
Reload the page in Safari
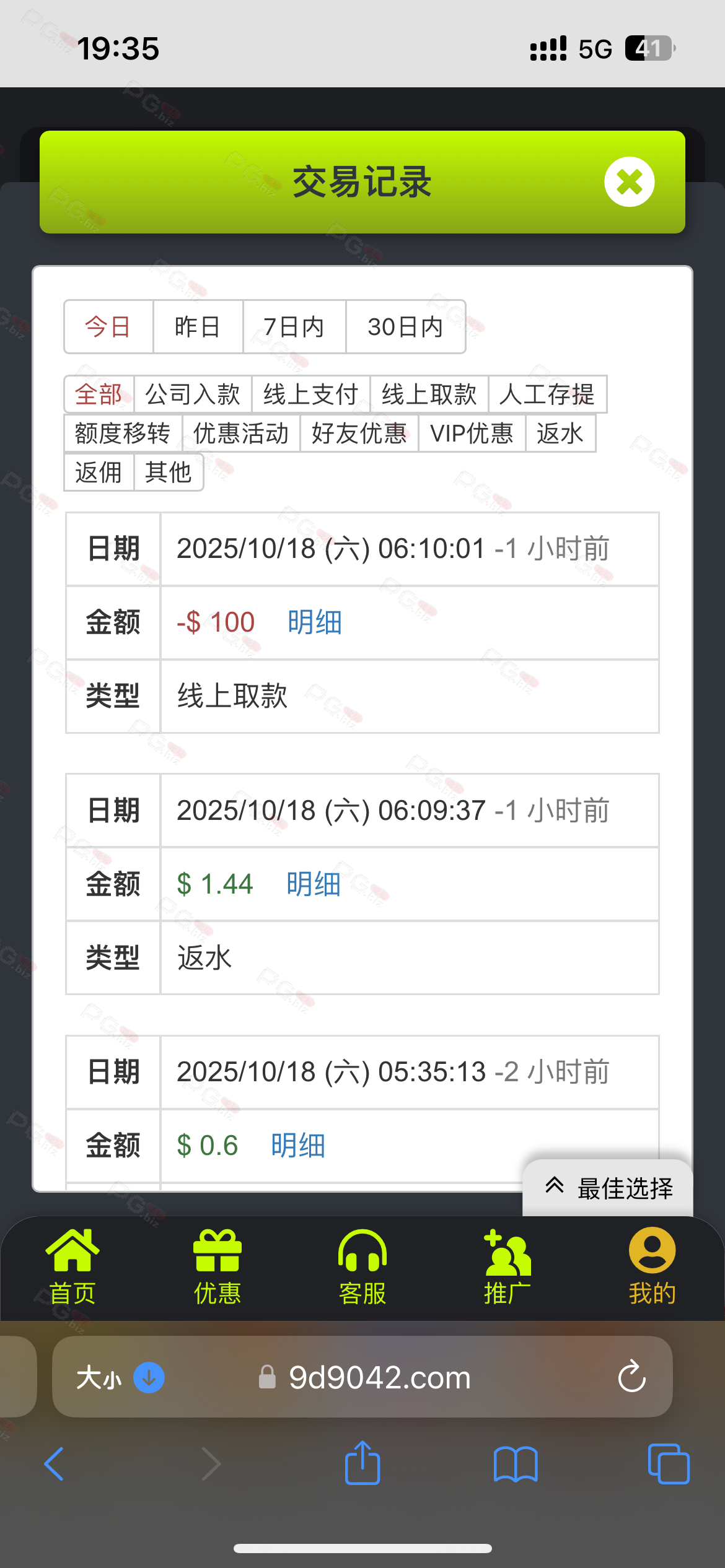tap(631, 1377)
